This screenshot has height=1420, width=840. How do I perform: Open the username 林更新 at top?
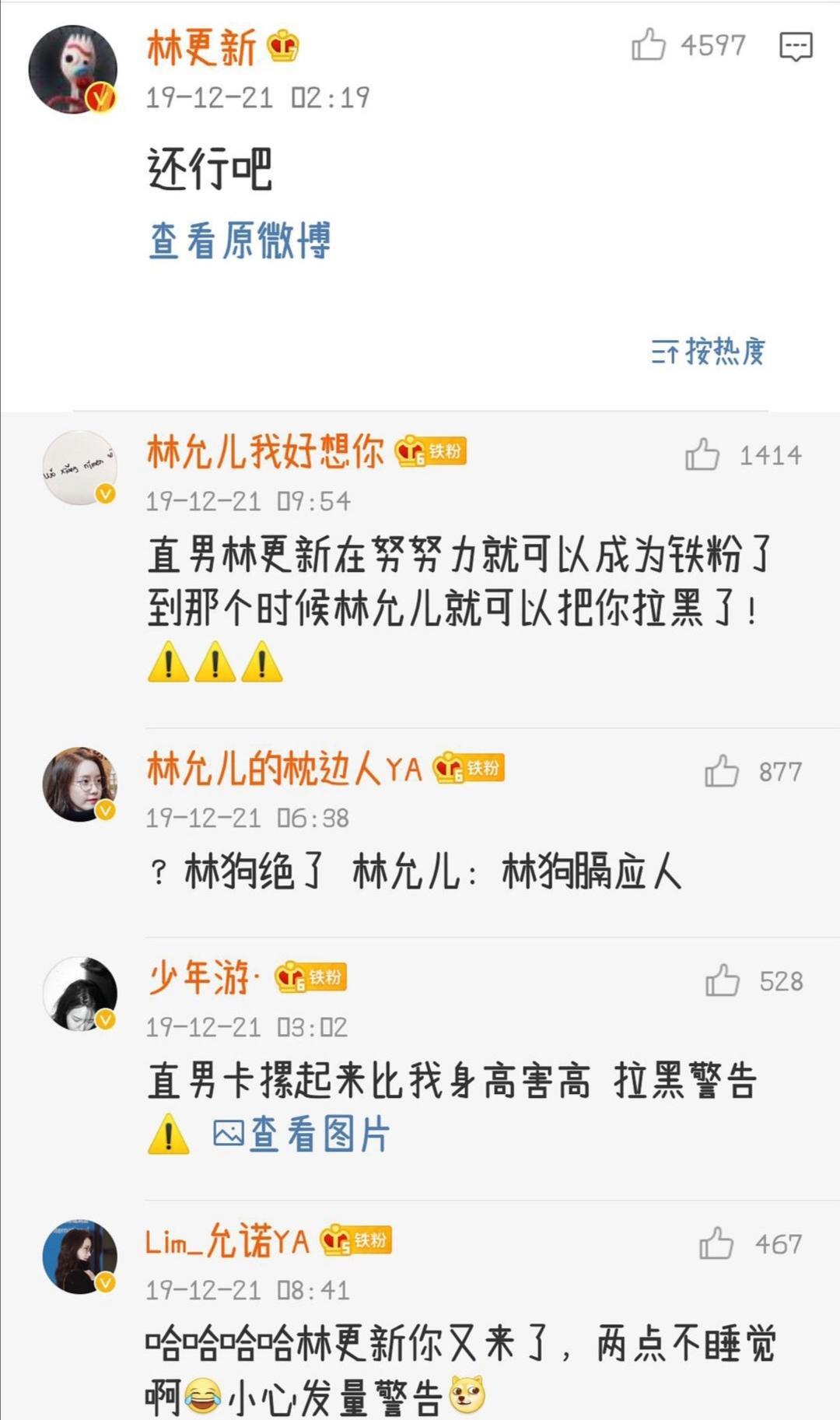[x=201, y=48]
